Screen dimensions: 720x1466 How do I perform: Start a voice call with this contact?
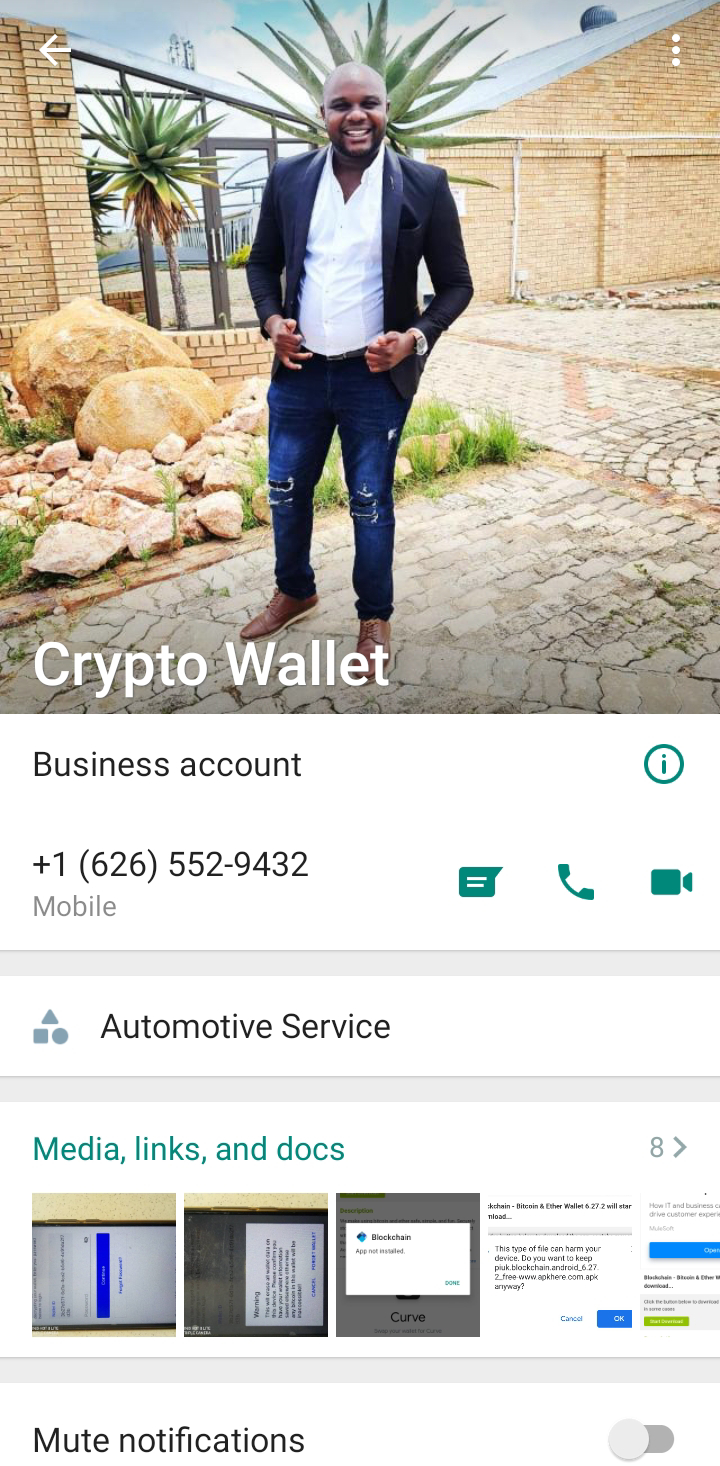(575, 882)
